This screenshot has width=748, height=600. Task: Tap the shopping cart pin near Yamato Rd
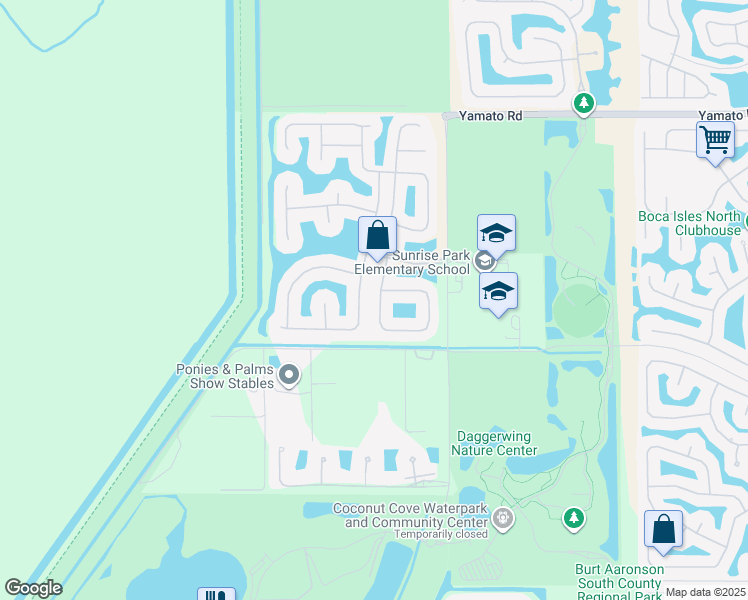[x=715, y=142]
